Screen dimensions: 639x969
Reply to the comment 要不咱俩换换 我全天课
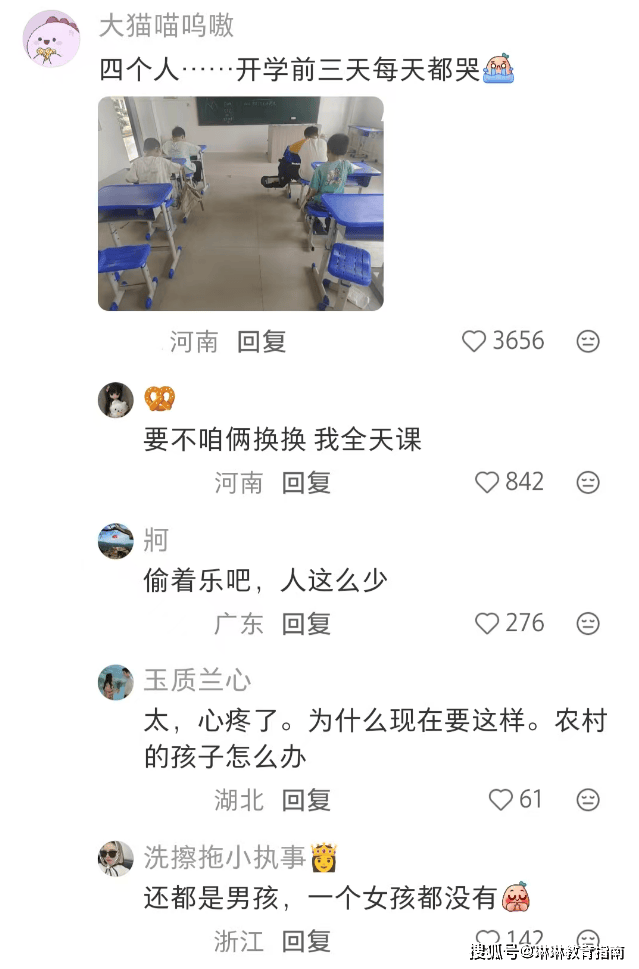click(305, 483)
